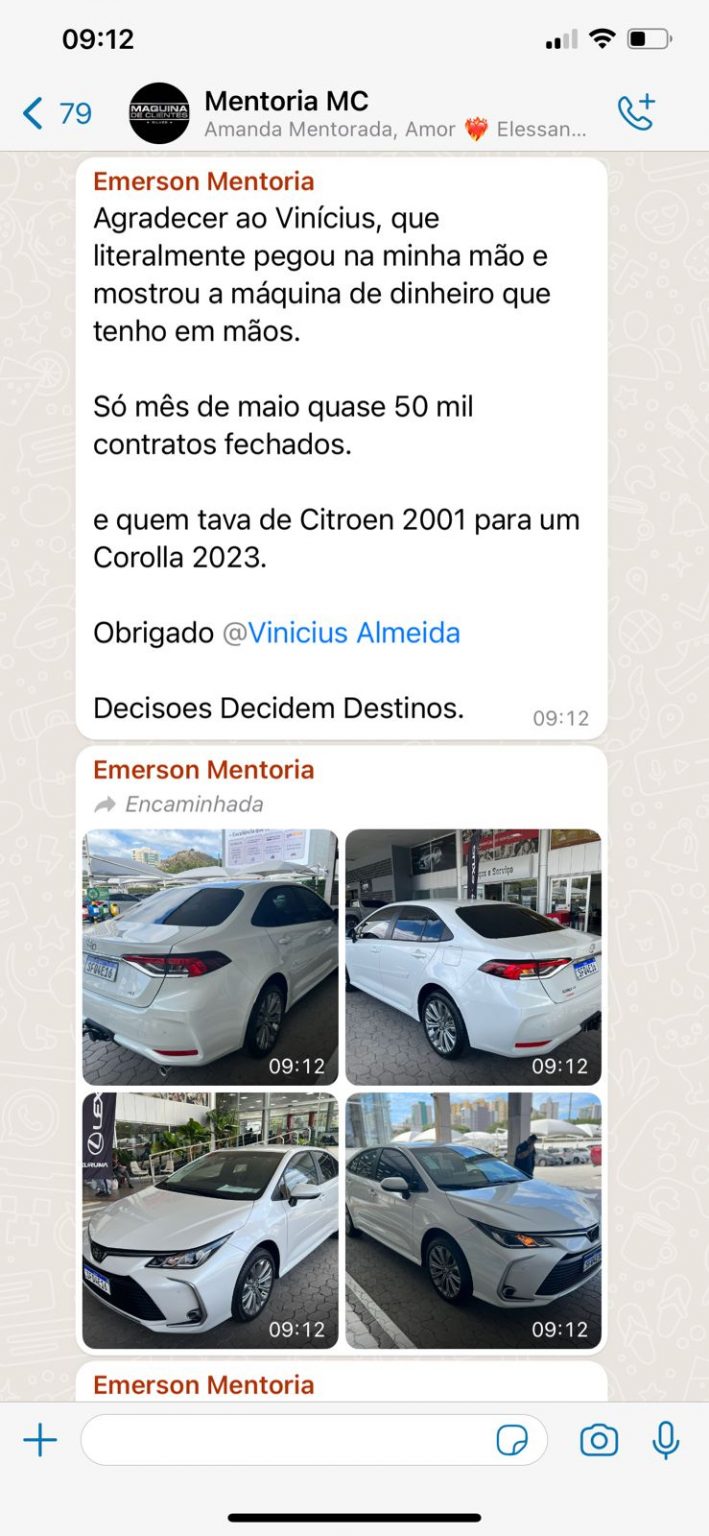Open the camera to take a photo
This screenshot has width=709, height=1536.
(599, 1440)
